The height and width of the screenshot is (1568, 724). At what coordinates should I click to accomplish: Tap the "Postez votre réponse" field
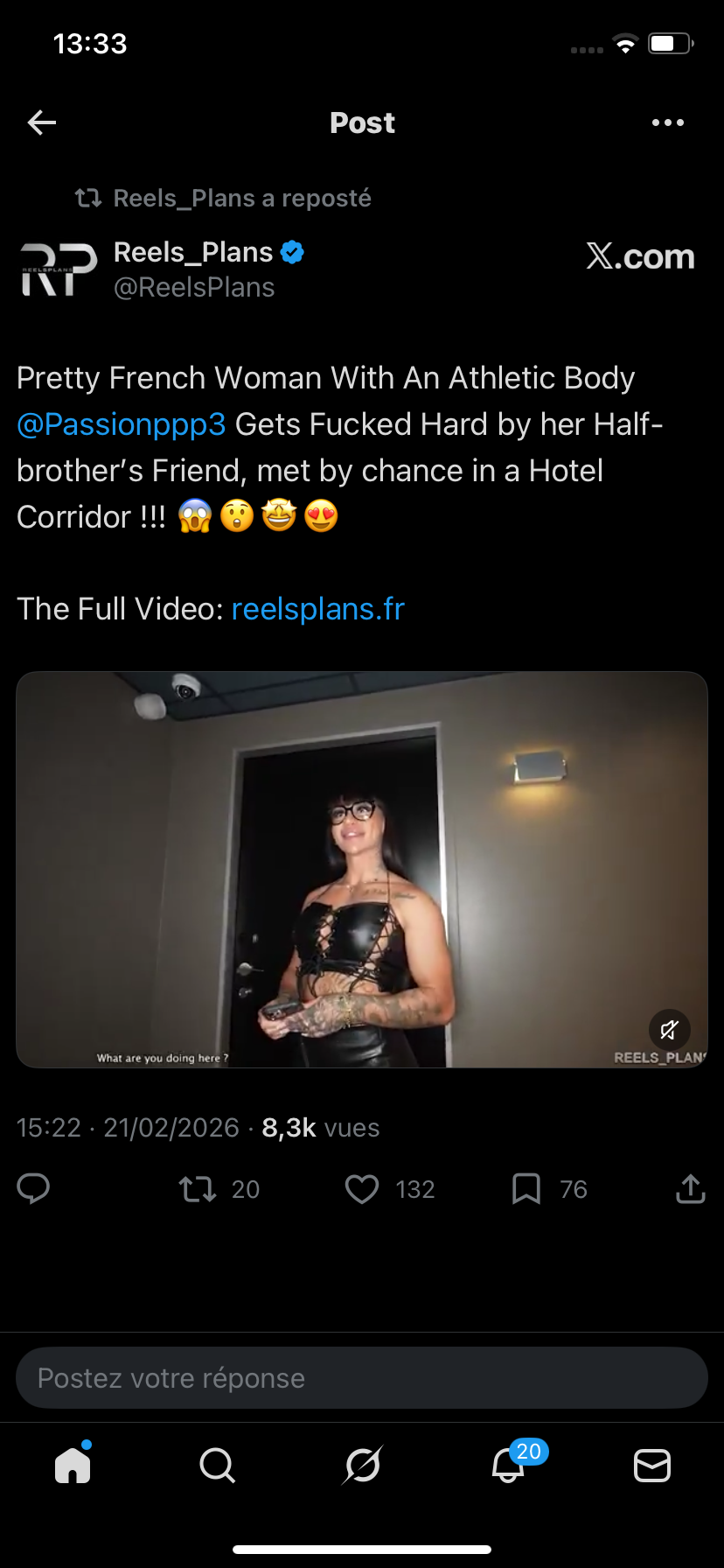click(x=362, y=1378)
